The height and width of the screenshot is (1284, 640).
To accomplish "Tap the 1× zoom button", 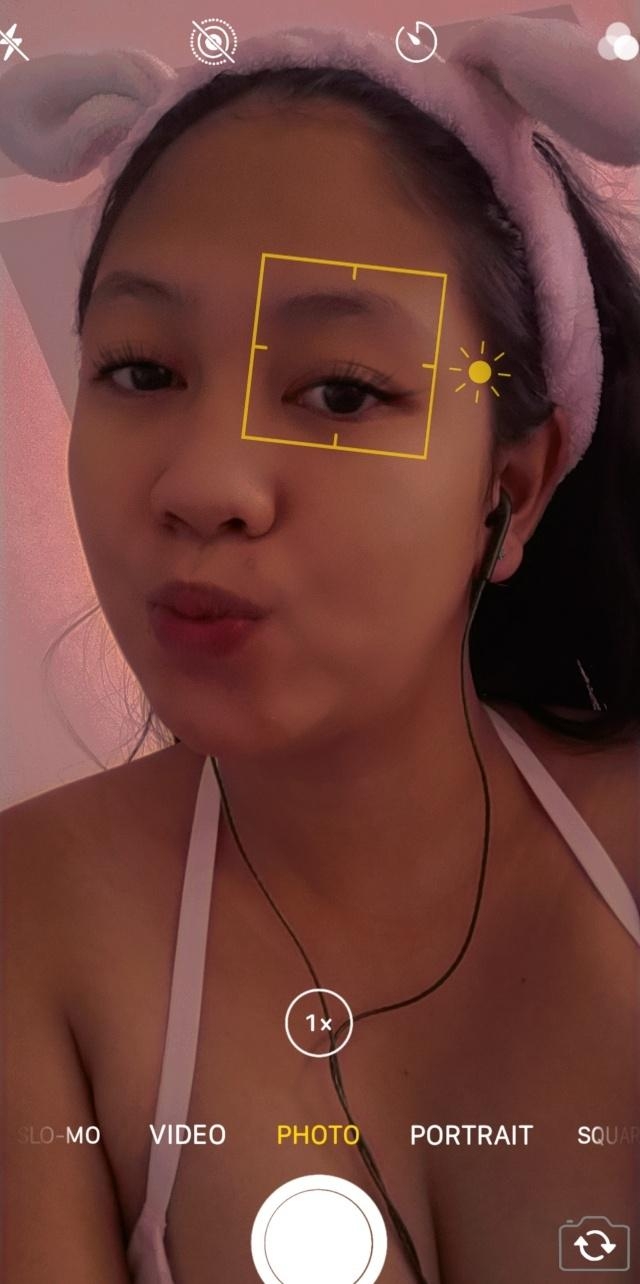I will 319,1023.
